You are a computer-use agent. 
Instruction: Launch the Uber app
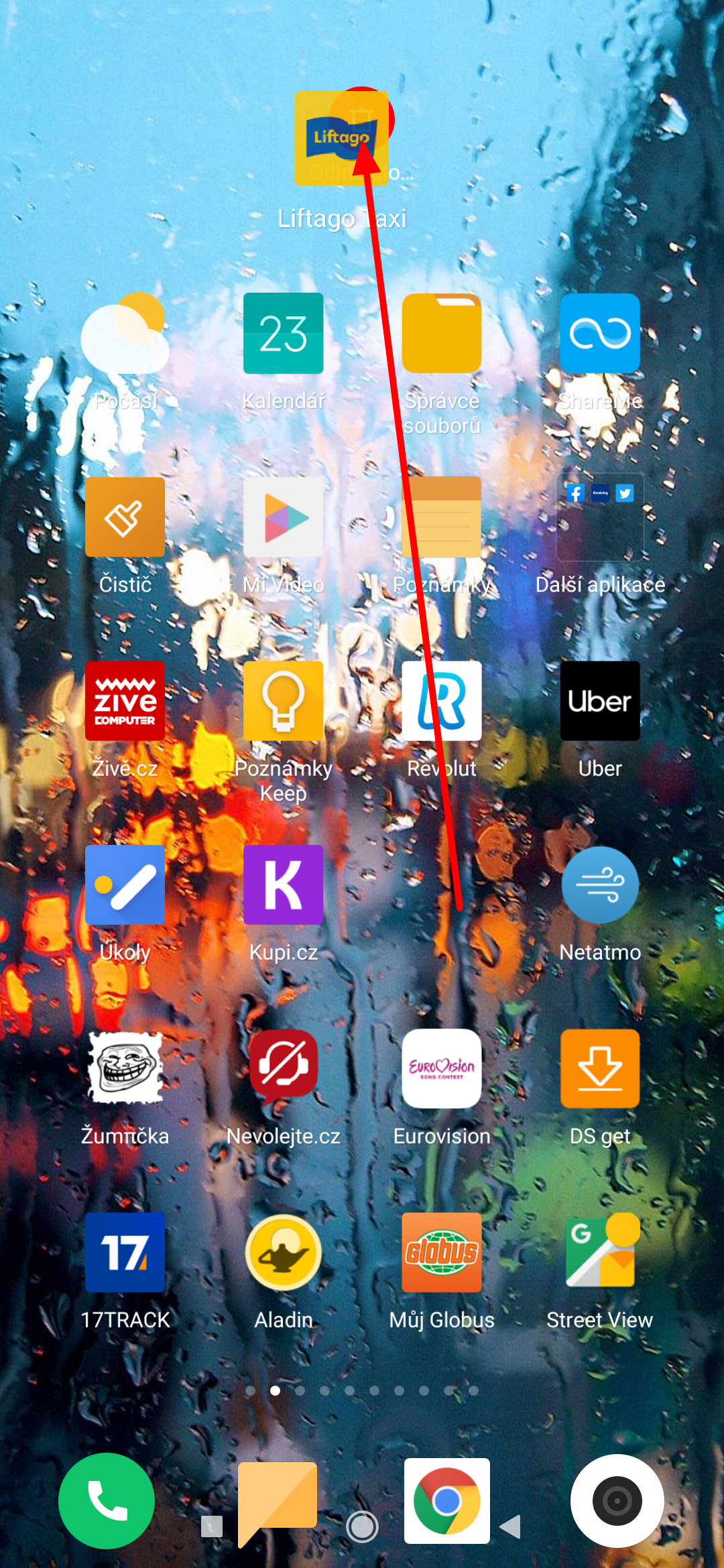click(600, 701)
